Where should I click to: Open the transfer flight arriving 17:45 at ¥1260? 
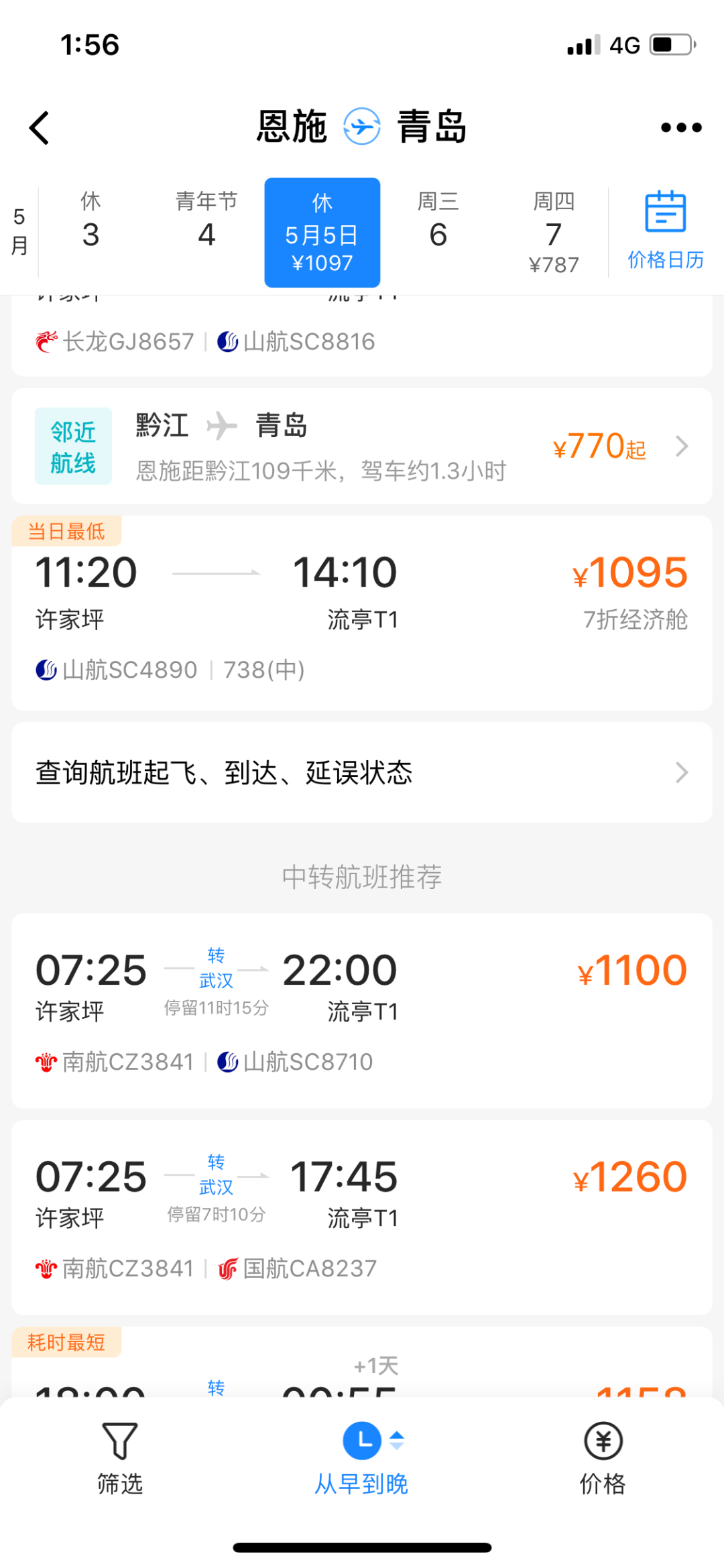(x=362, y=1217)
